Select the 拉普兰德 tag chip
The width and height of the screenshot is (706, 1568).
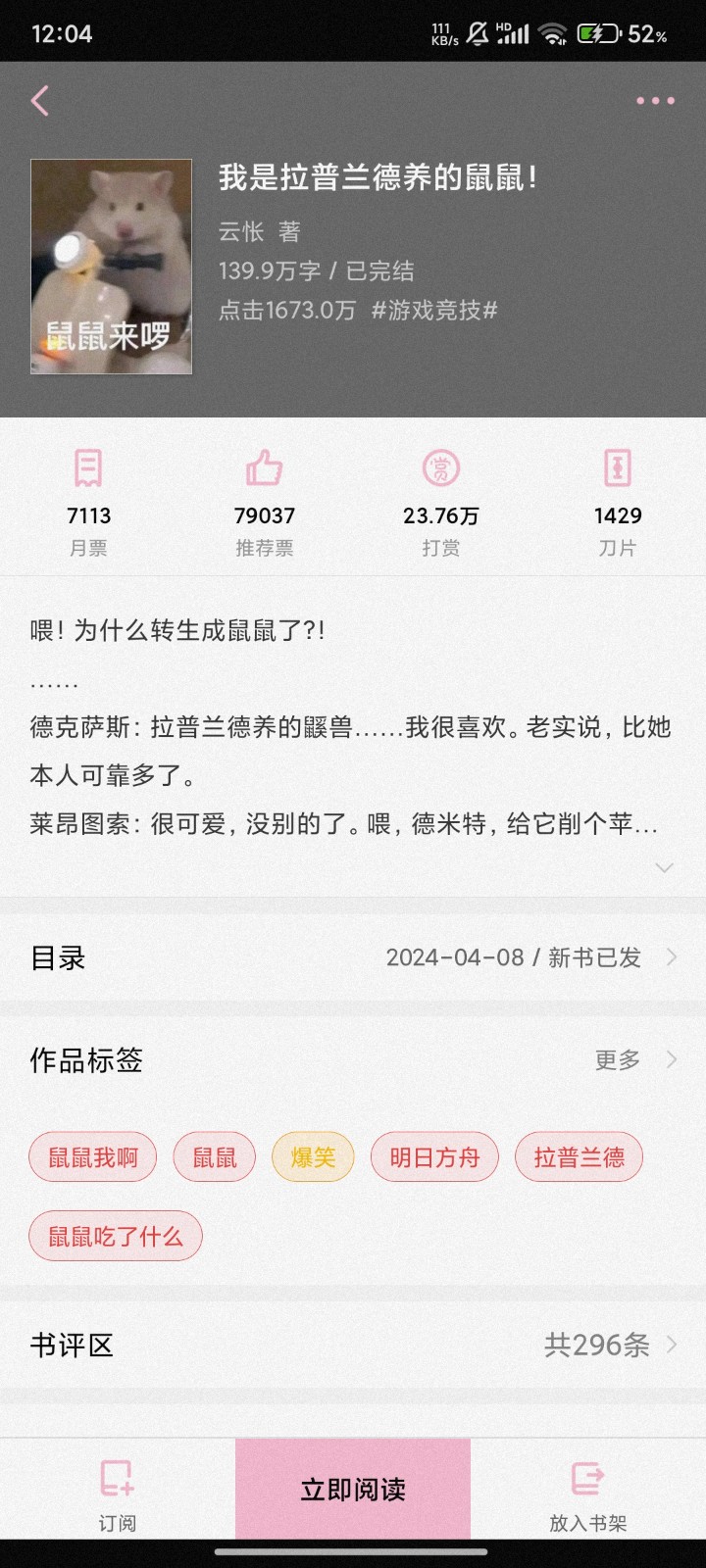[x=579, y=1157]
